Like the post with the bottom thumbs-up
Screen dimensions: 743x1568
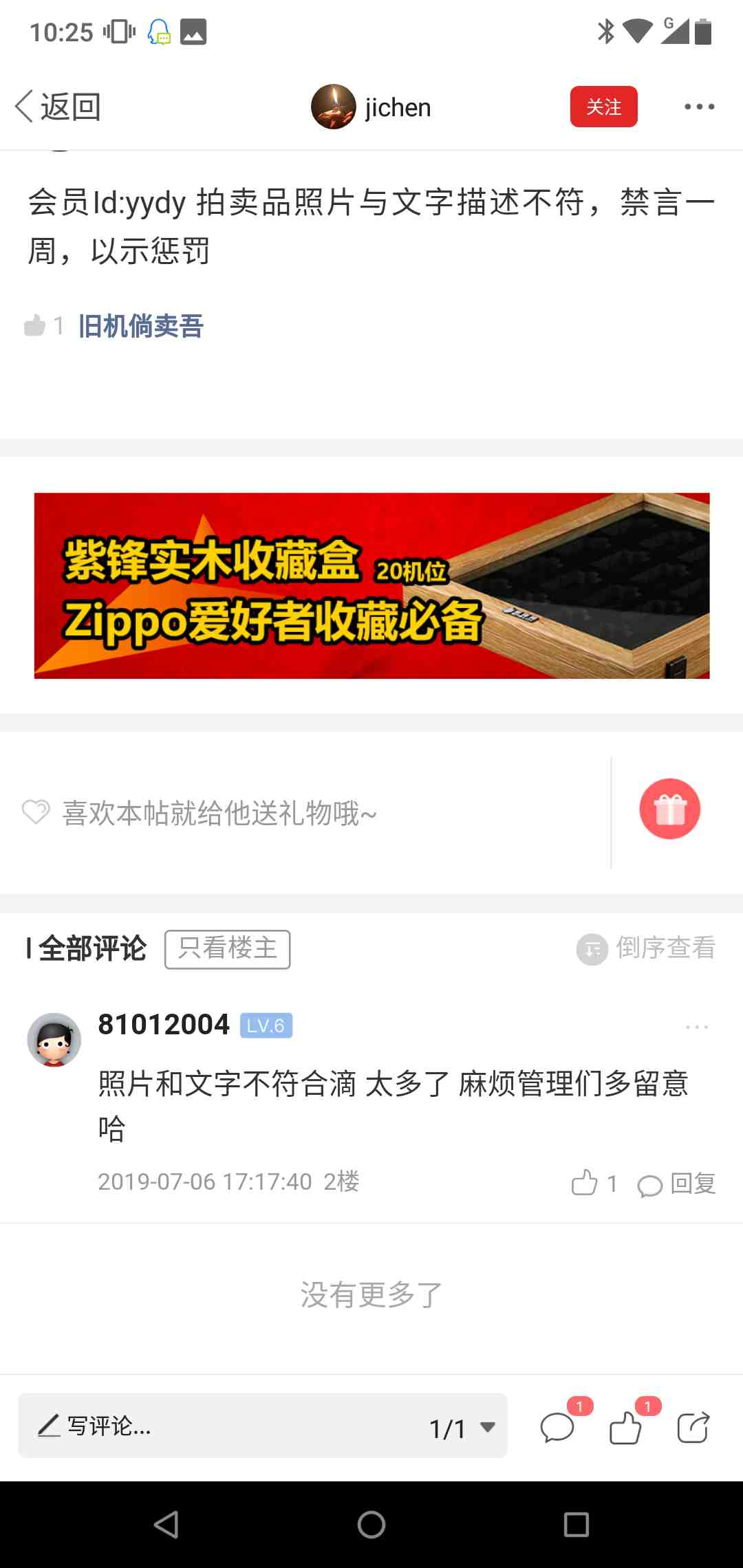click(625, 1428)
